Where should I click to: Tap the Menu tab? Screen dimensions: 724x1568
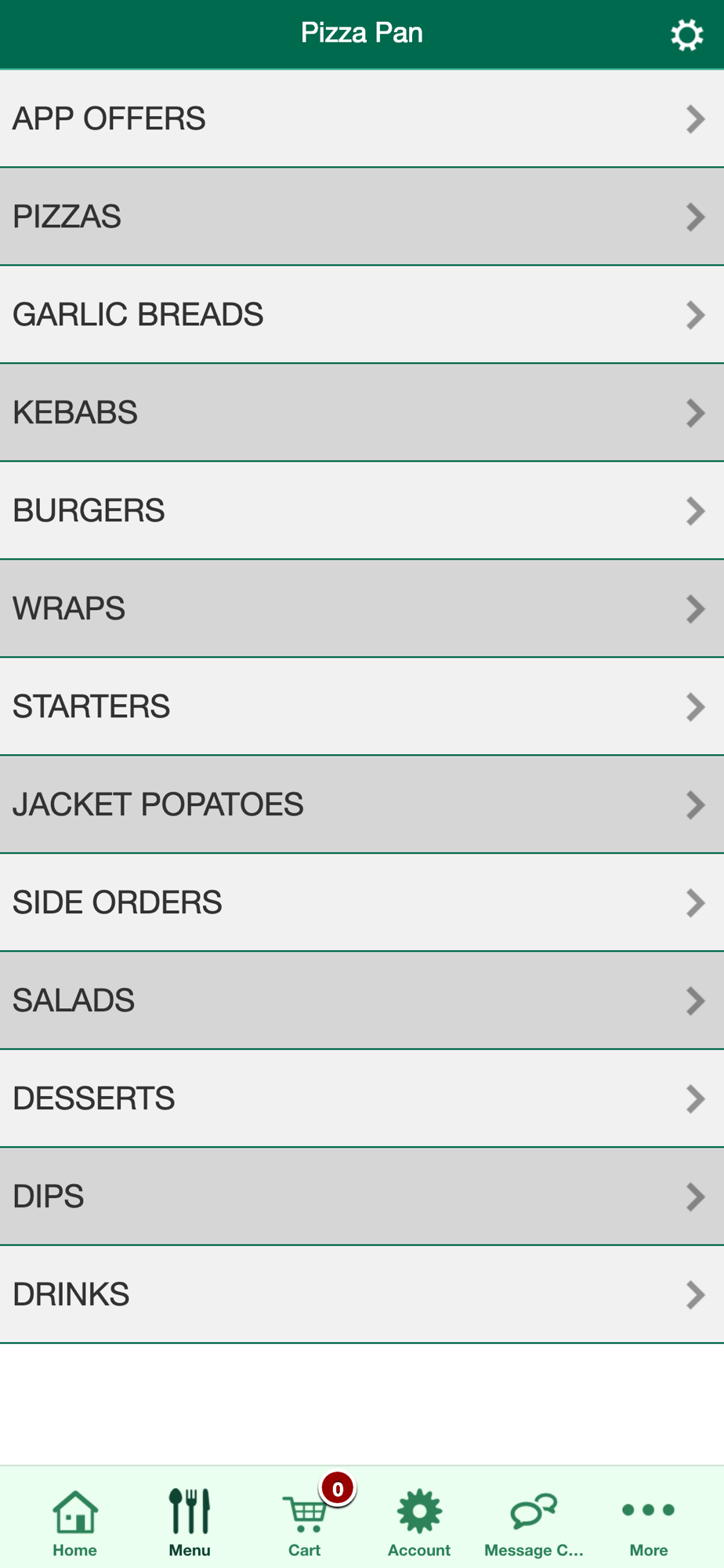[190, 1522]
